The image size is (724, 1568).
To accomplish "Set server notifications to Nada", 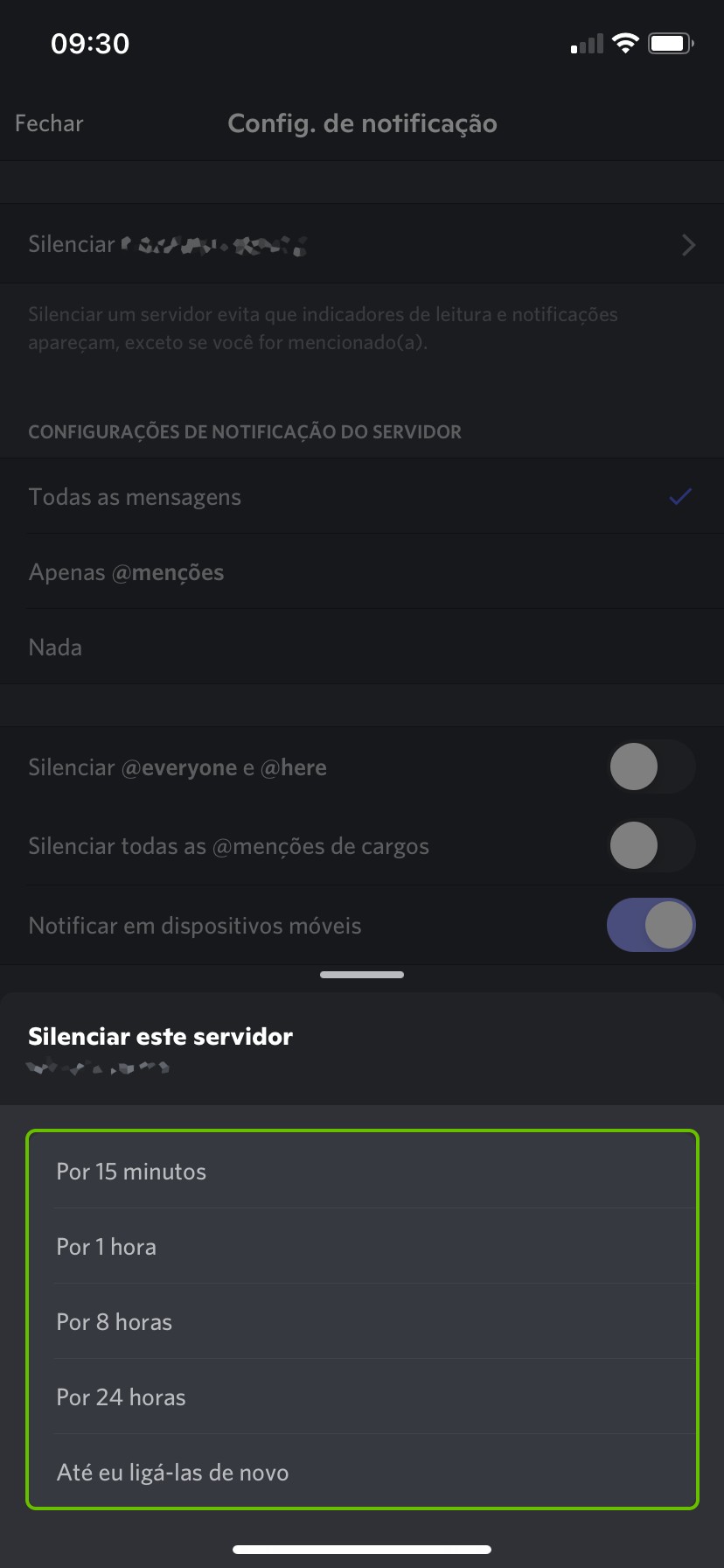I will click(x=362, y=647).
